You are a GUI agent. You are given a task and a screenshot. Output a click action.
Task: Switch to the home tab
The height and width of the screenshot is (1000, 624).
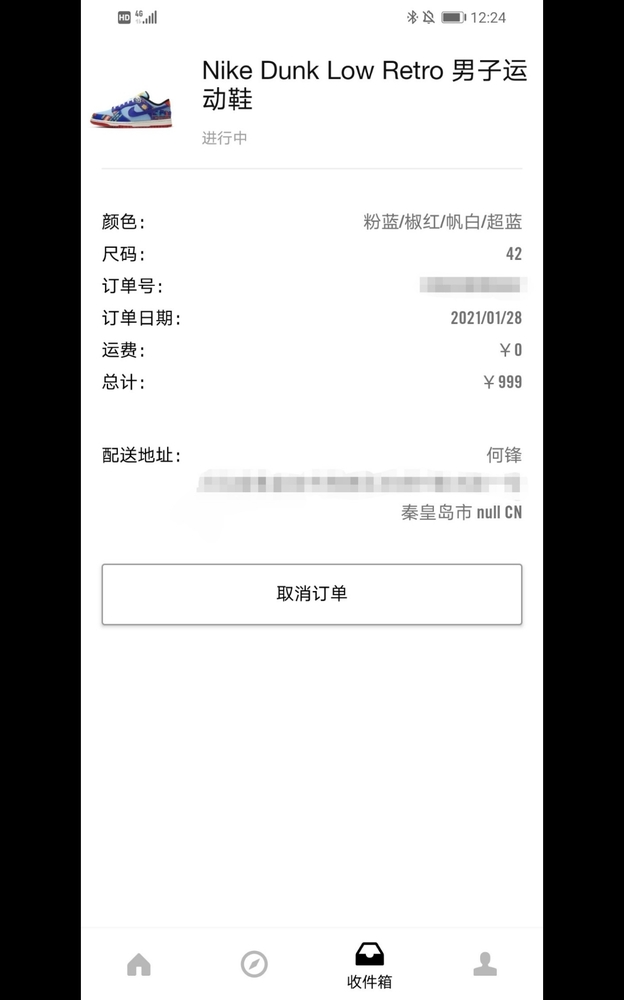point(138,964)
